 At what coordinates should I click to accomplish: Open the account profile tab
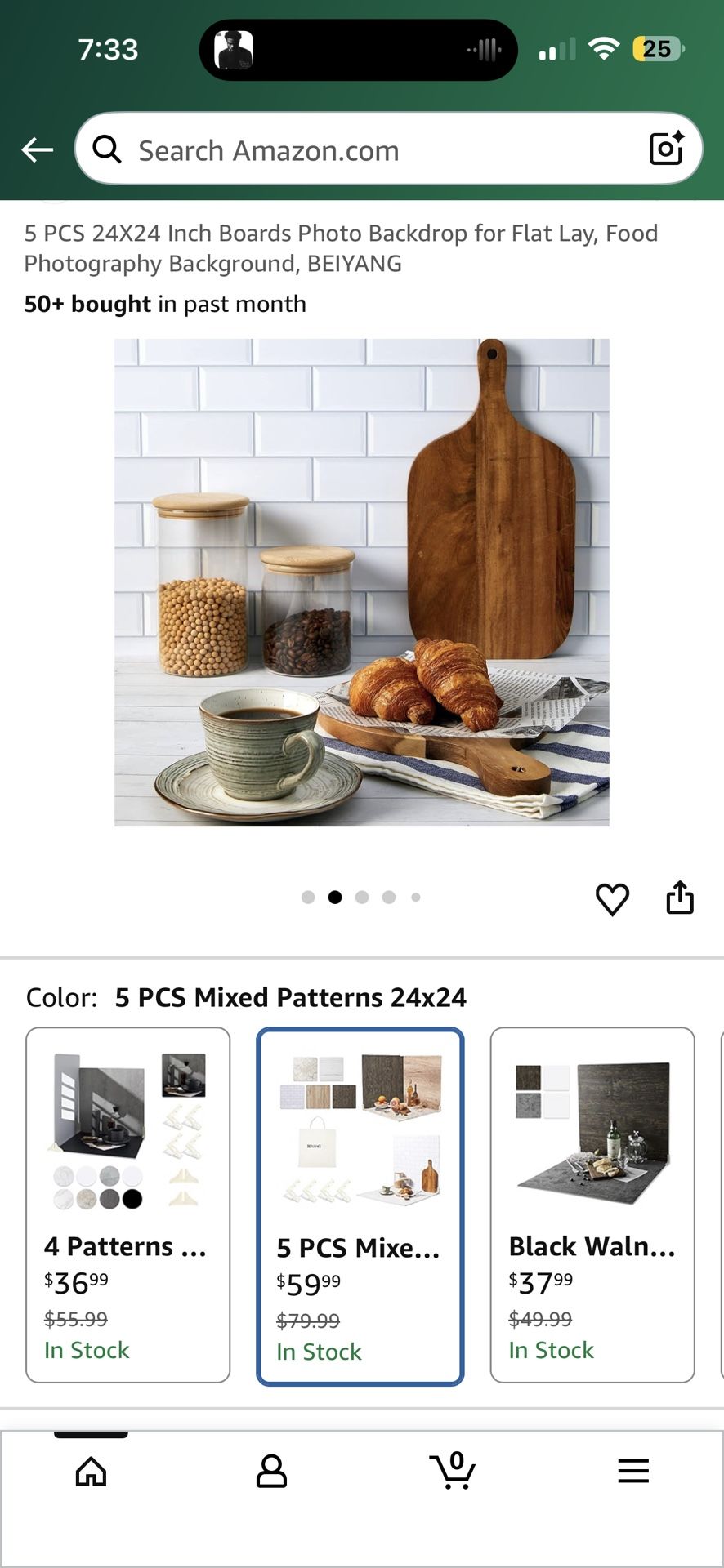click(271, 1472)
